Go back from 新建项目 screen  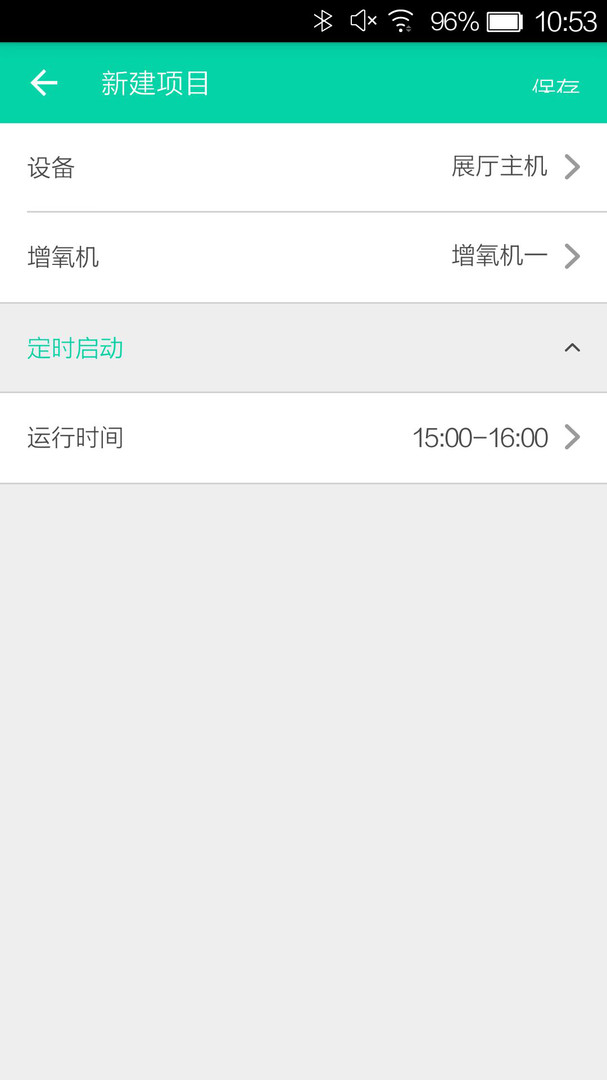pos(43,83)
